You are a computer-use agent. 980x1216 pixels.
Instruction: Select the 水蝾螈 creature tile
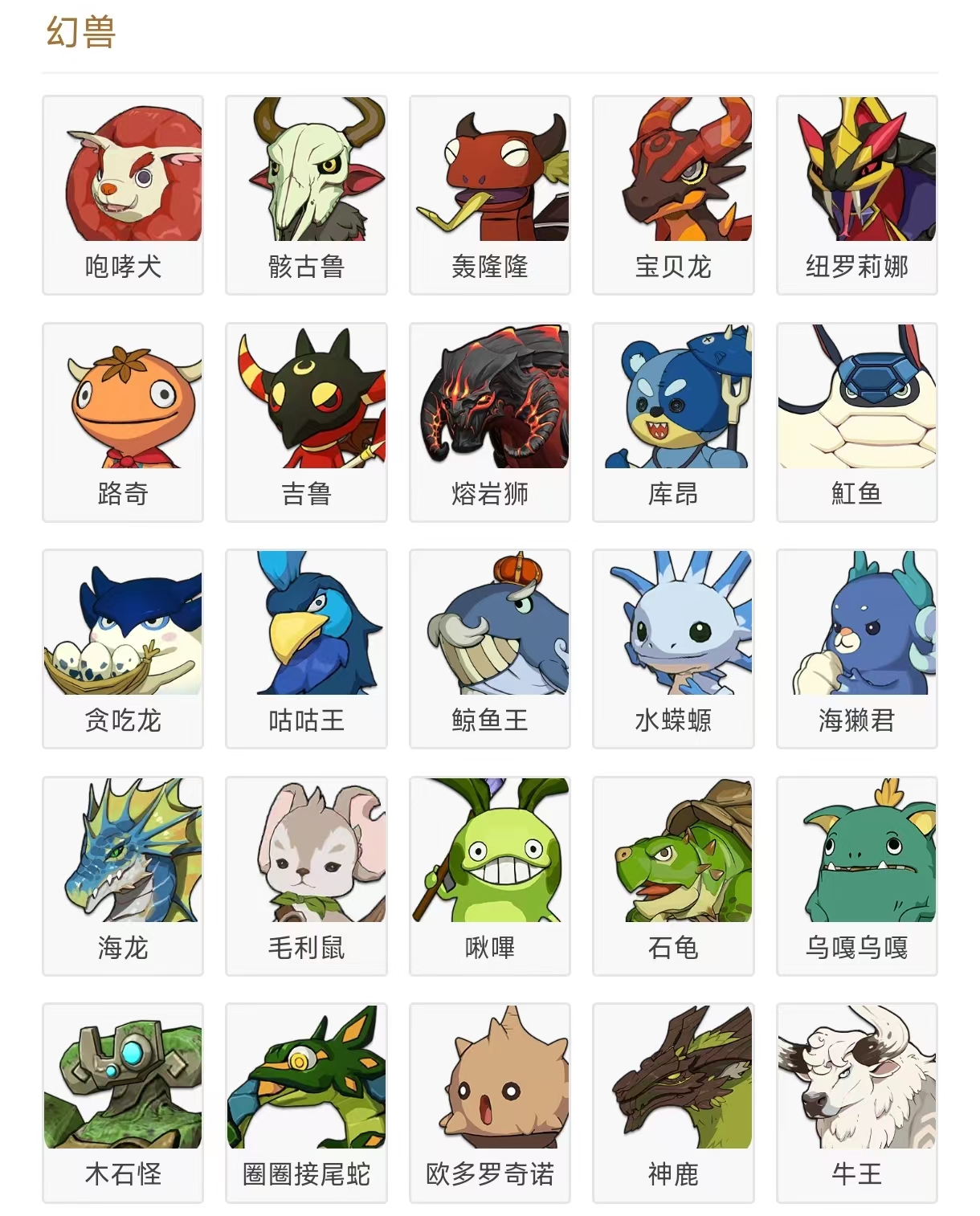(673, 649)
